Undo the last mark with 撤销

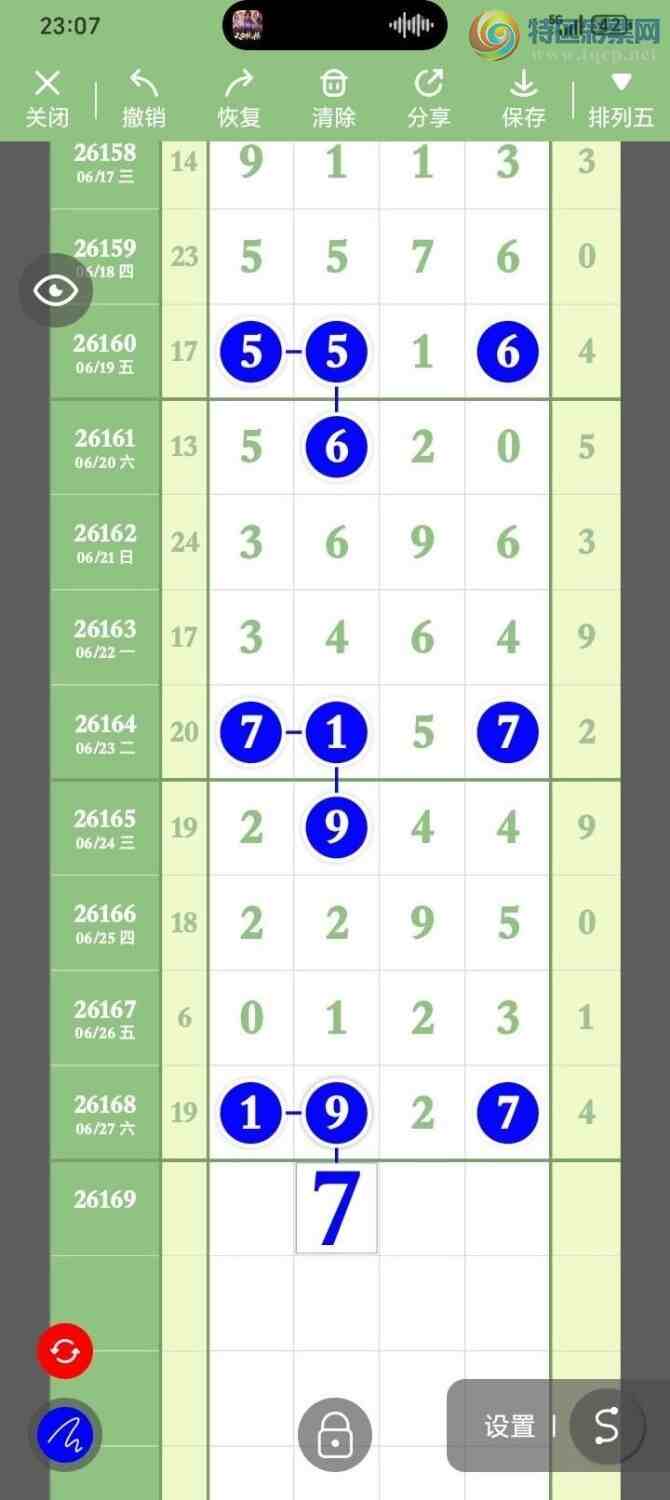click(144, 99)
